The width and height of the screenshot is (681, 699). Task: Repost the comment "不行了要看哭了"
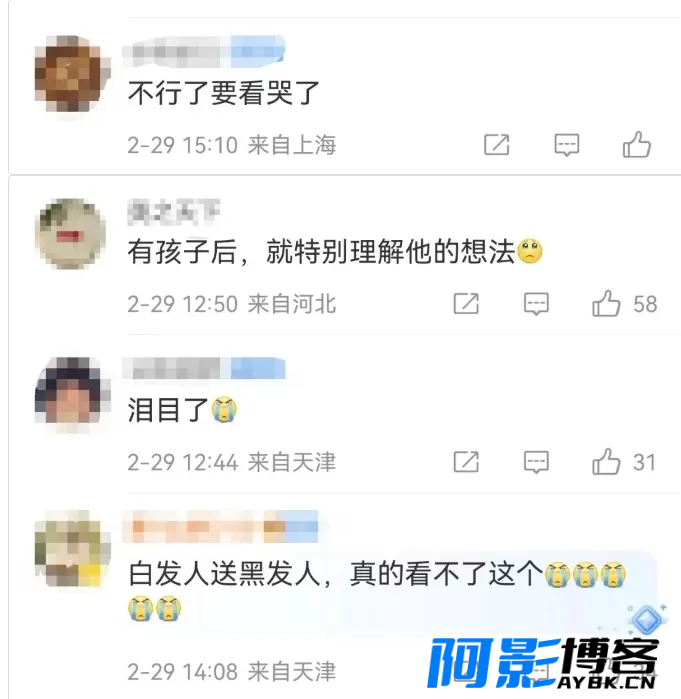(497, 145)
